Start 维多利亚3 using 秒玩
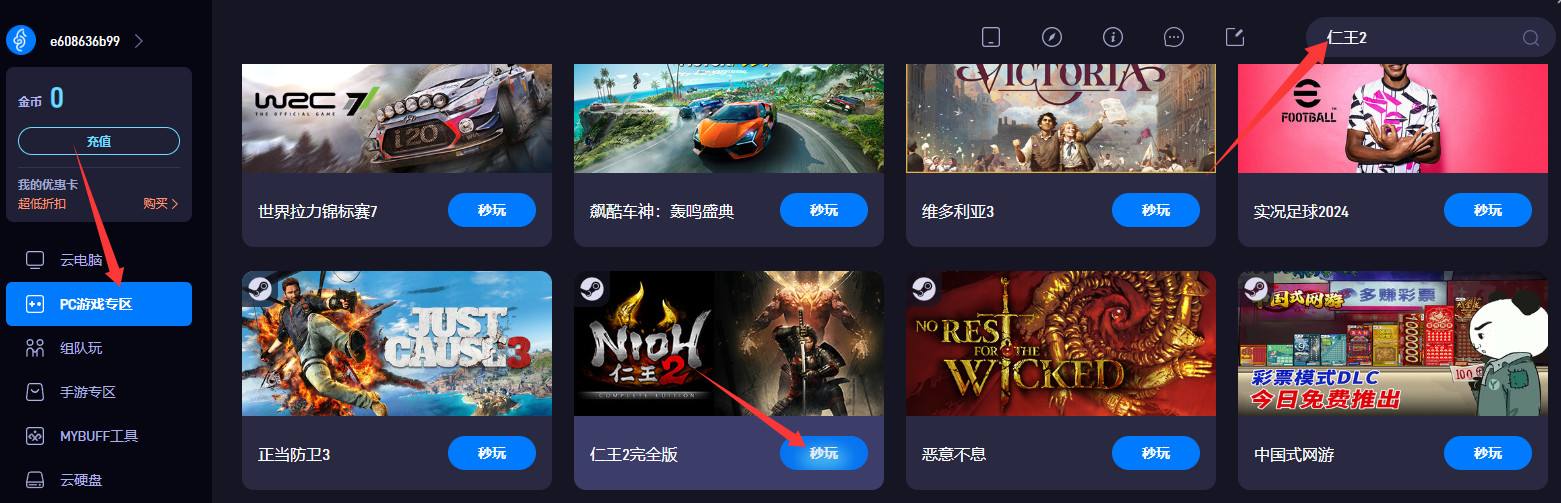This screenshot has height=503, width=1561. point(1155,210)
